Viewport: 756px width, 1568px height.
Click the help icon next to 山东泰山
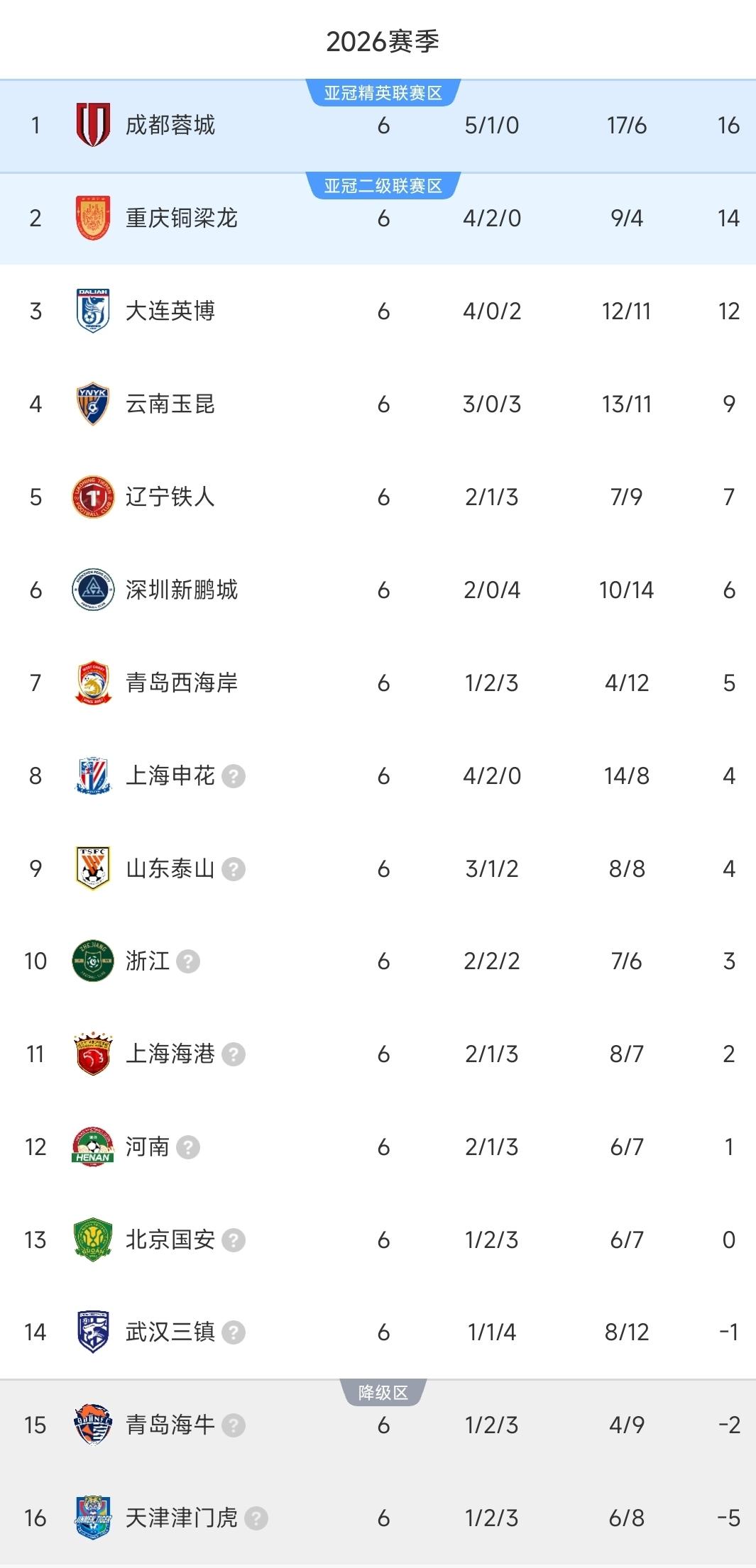click(x=234, y=868)
